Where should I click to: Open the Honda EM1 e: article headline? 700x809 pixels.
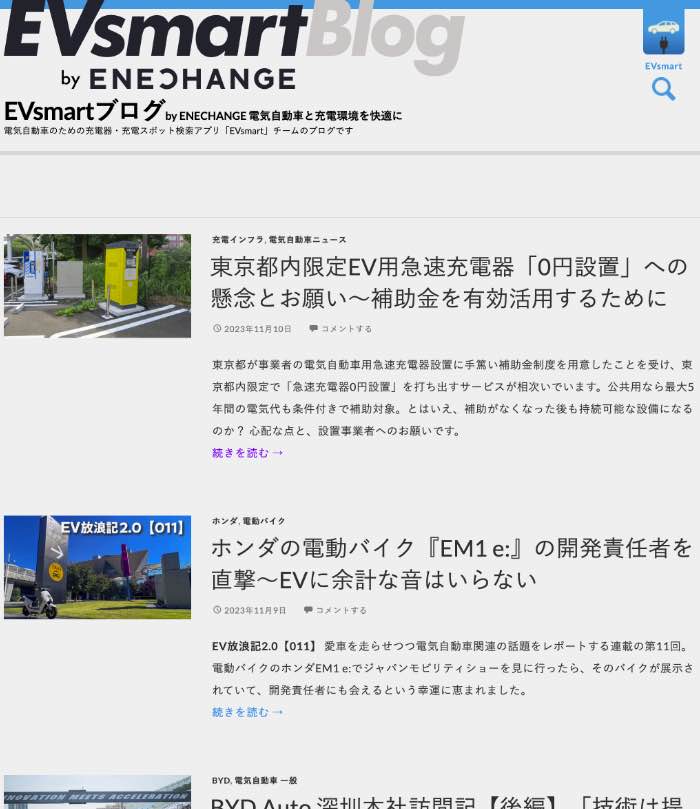click(x=451, y=563)
